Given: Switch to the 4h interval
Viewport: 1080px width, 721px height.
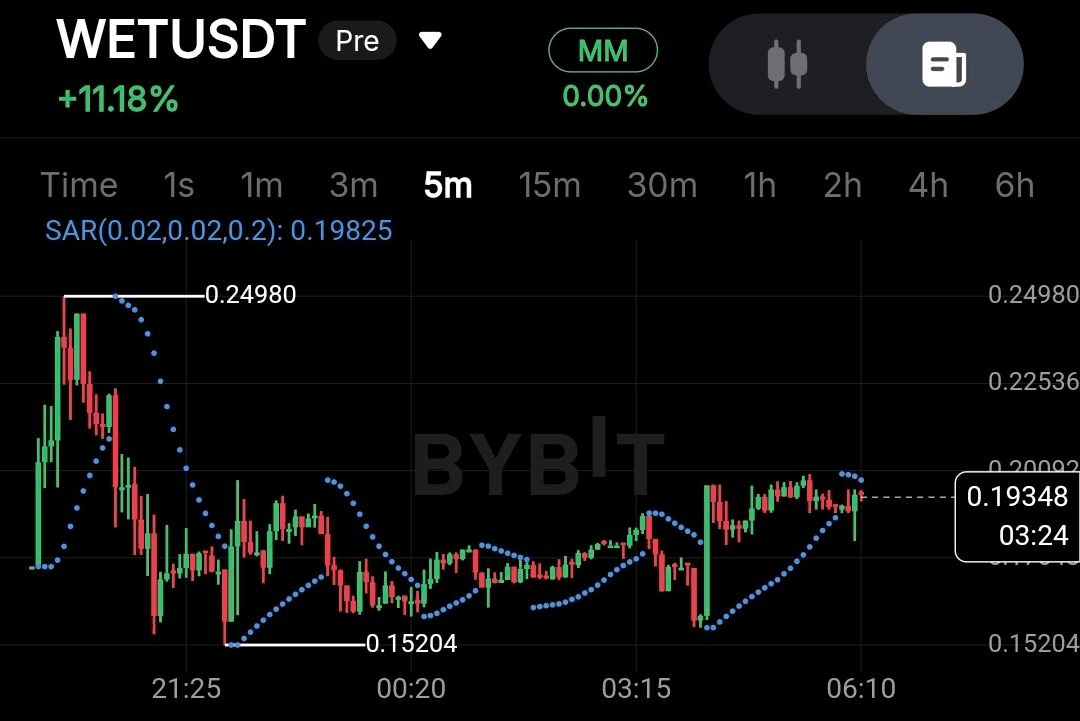Looking at the screenshot, I should [x=927, y=185].
